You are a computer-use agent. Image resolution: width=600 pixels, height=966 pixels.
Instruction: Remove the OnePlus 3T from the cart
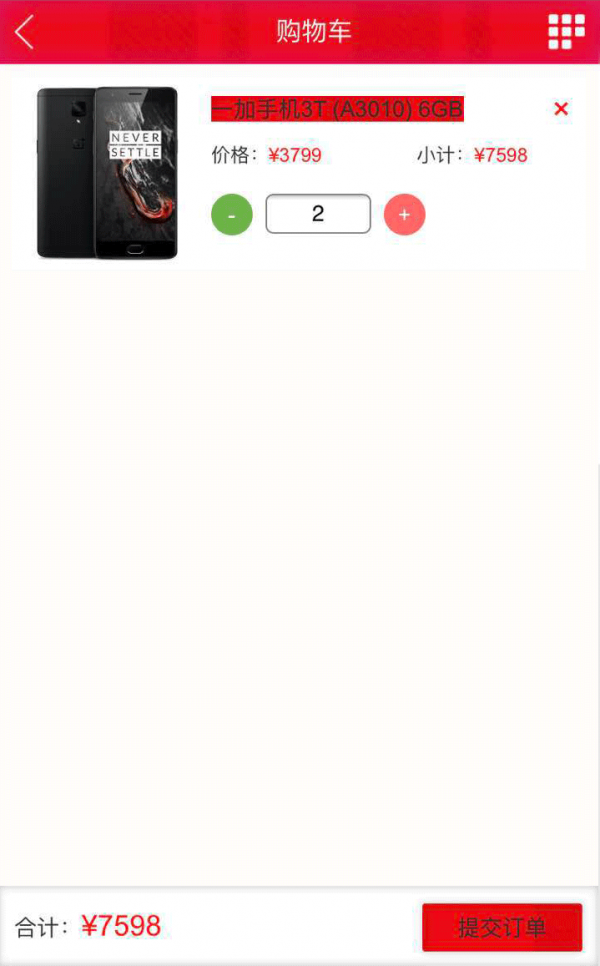[561, 109]
